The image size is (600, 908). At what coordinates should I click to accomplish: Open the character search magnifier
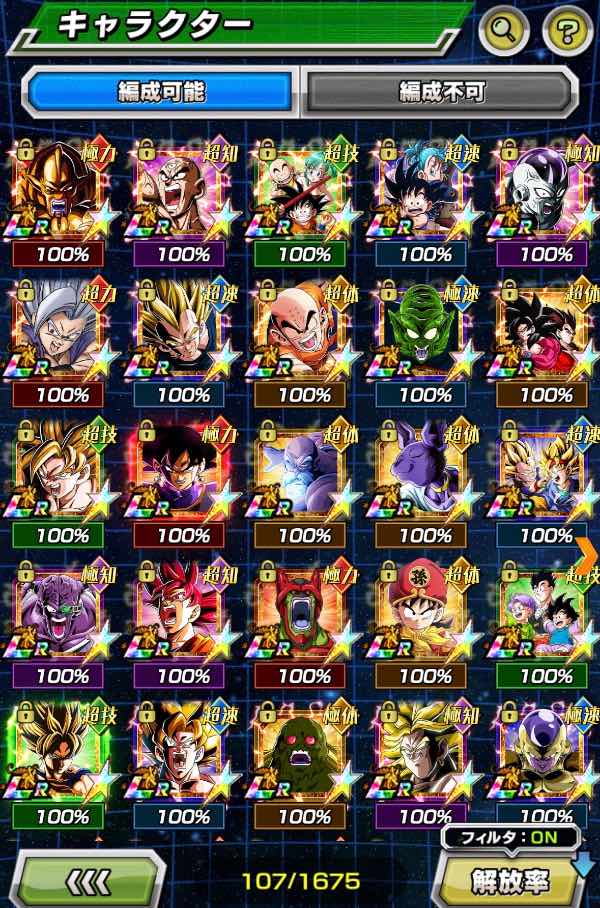(x=504, y=33)
